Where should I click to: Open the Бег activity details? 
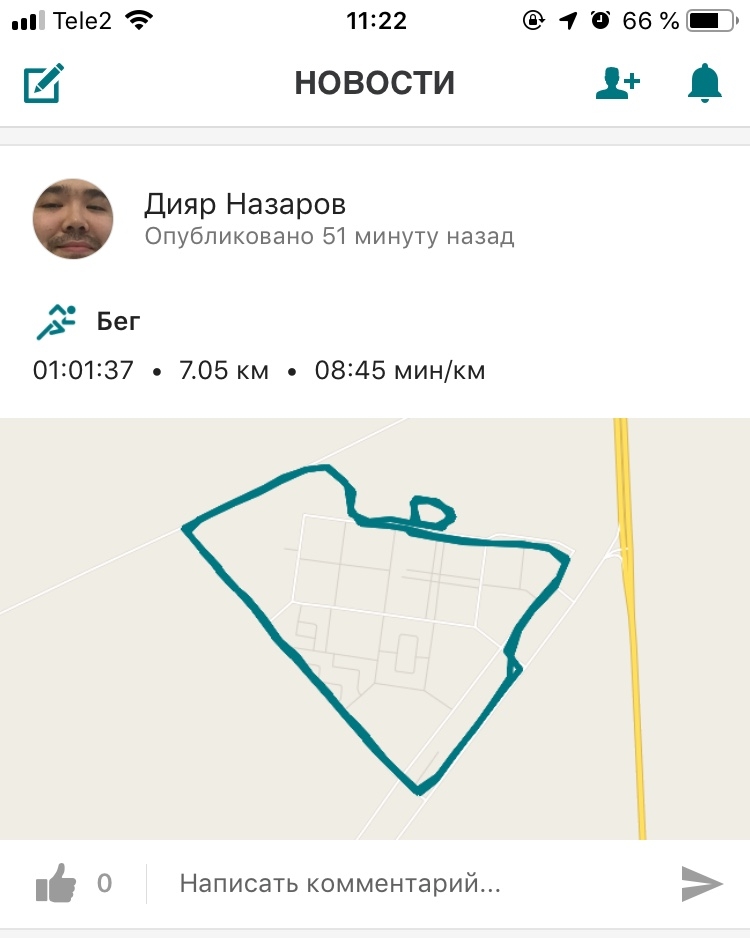coord(119,322)
